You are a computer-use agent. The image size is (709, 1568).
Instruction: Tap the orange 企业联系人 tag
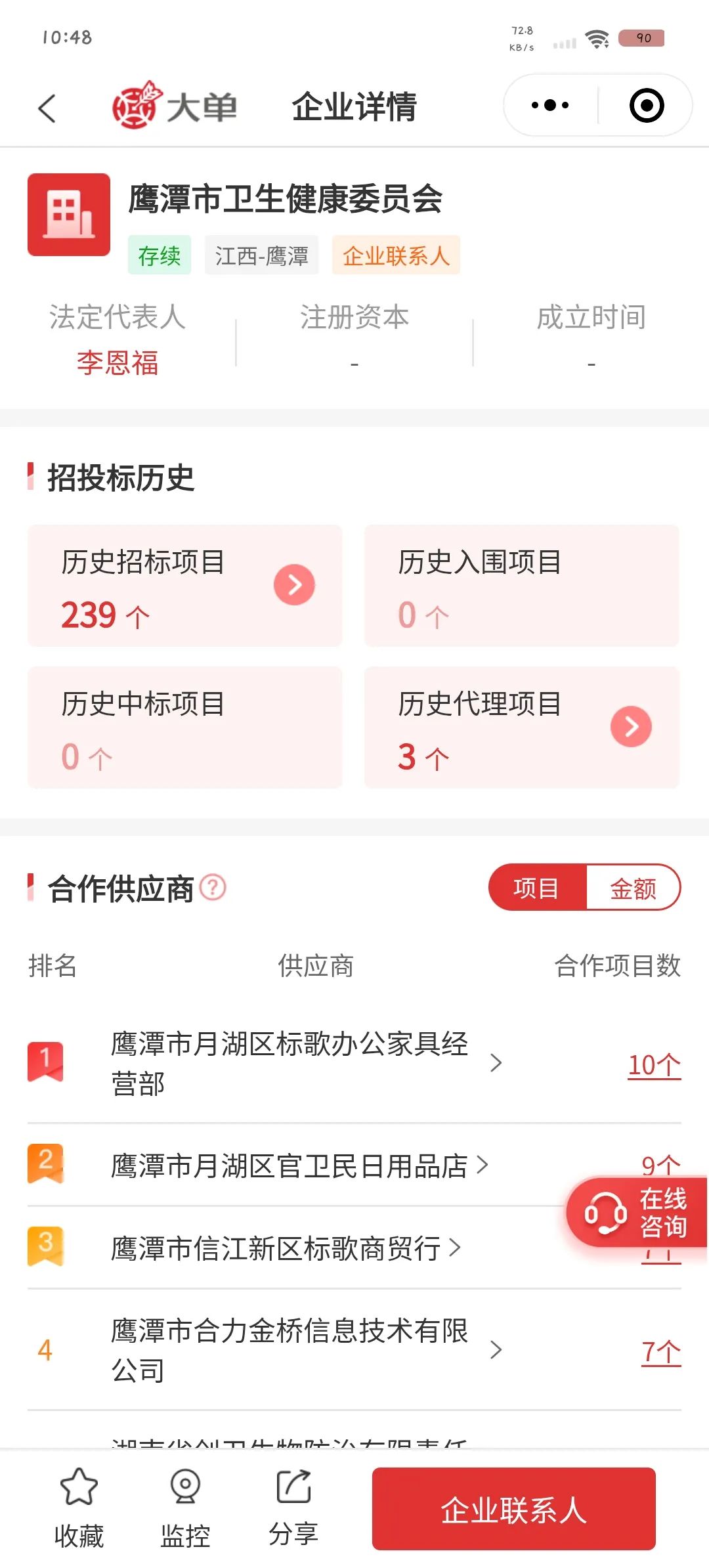click(x=396, y=255)
